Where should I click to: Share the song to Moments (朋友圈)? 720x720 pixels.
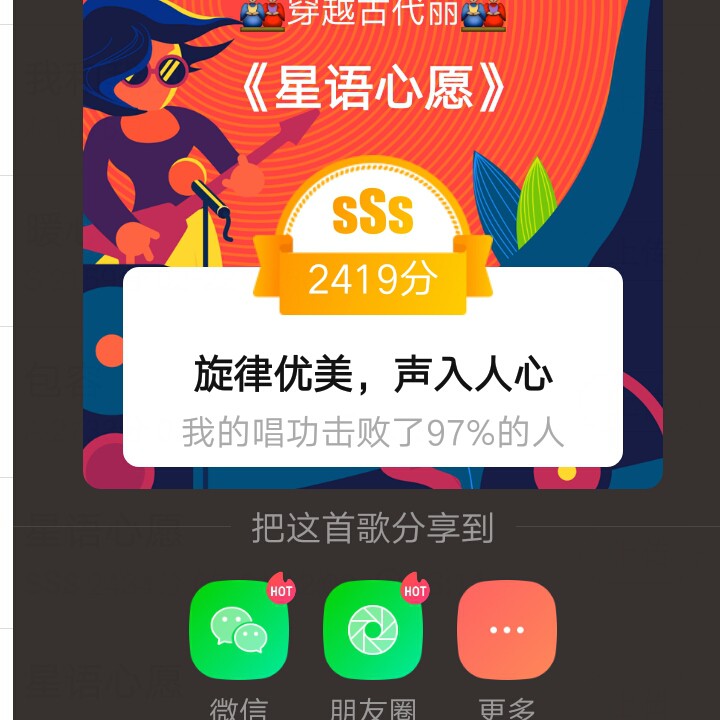373,630
